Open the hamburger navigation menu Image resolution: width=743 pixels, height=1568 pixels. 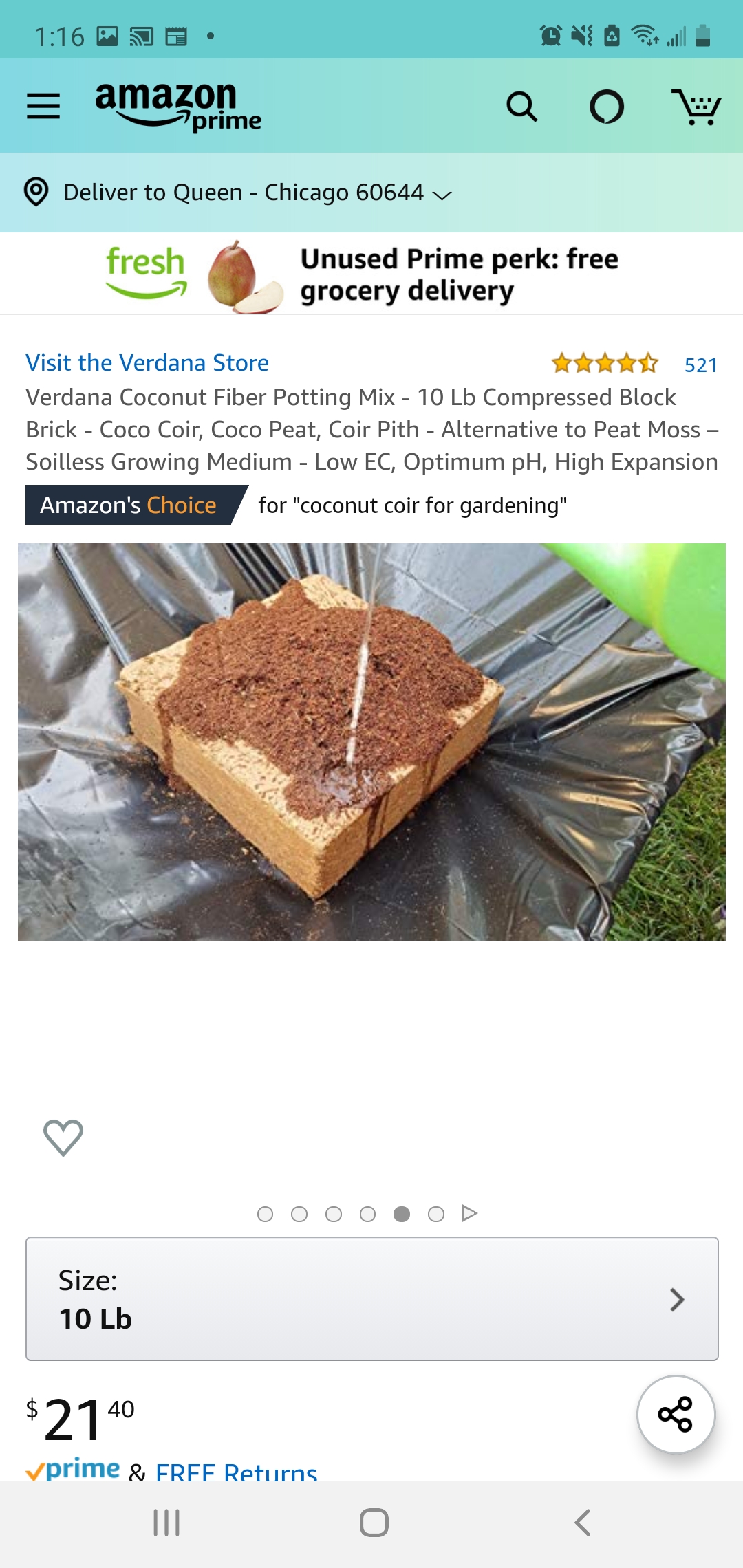[43, 106]
